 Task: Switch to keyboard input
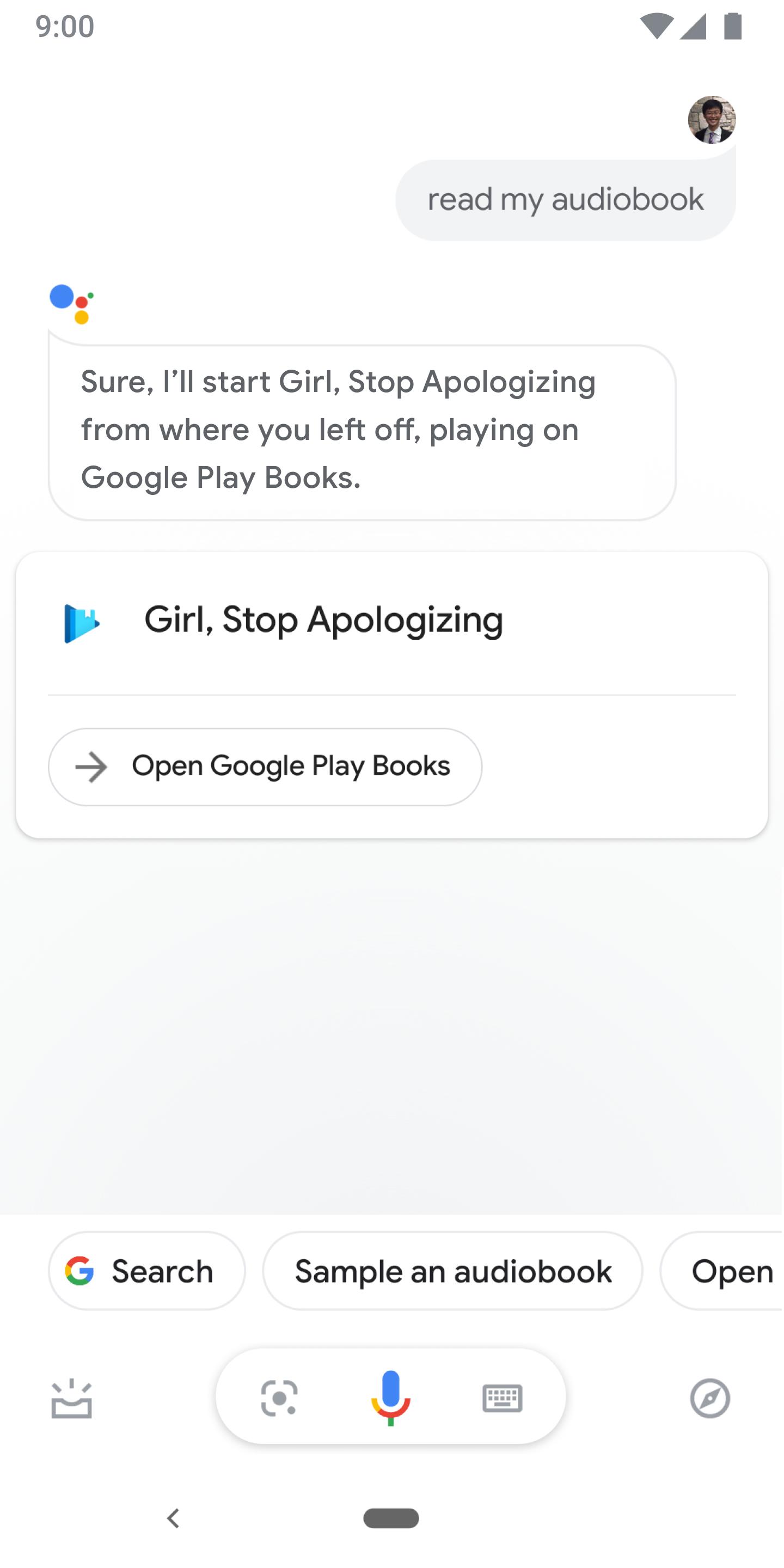[x=502, y=1398]
